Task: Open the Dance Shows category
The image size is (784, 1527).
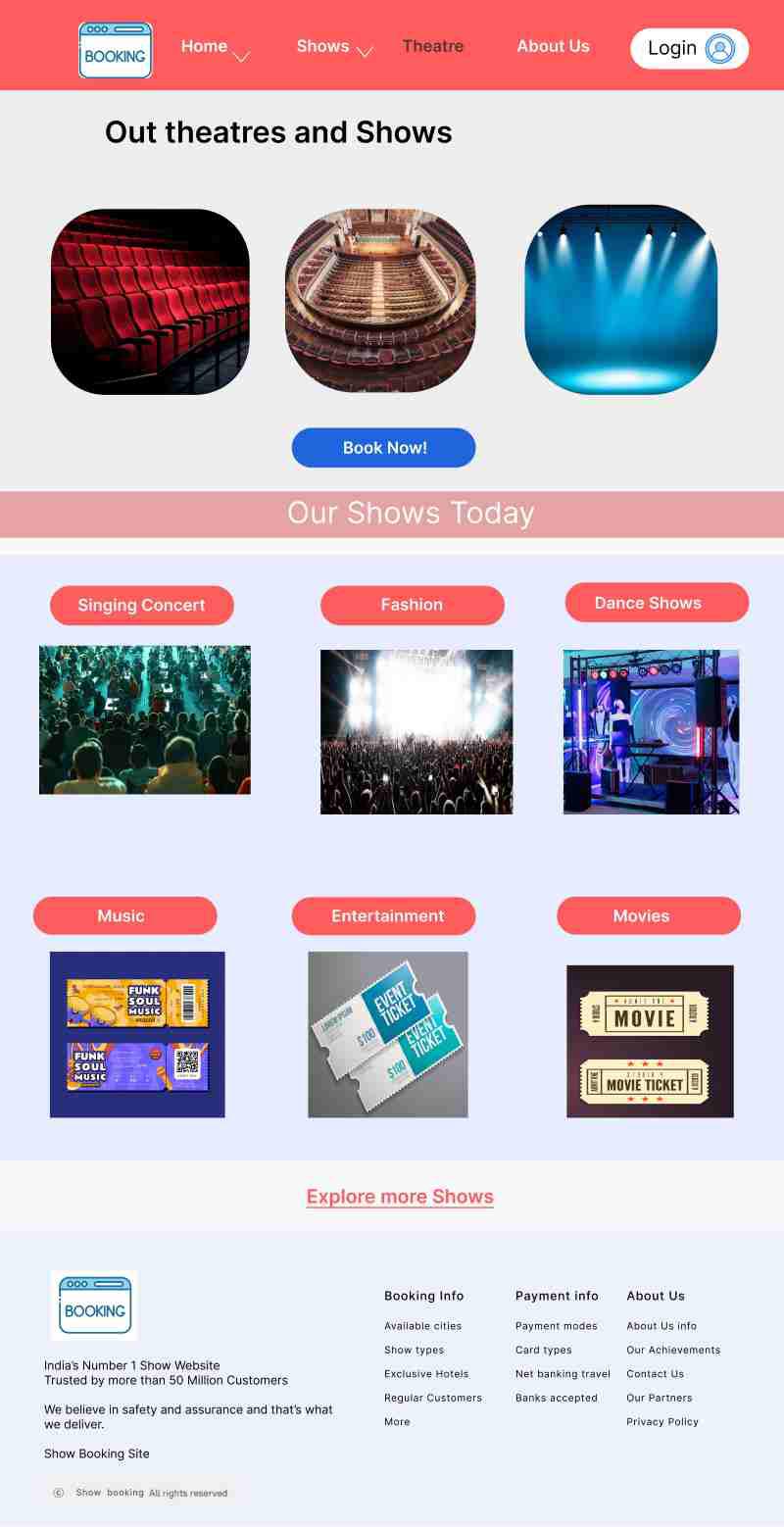Action: click(656, 603)
